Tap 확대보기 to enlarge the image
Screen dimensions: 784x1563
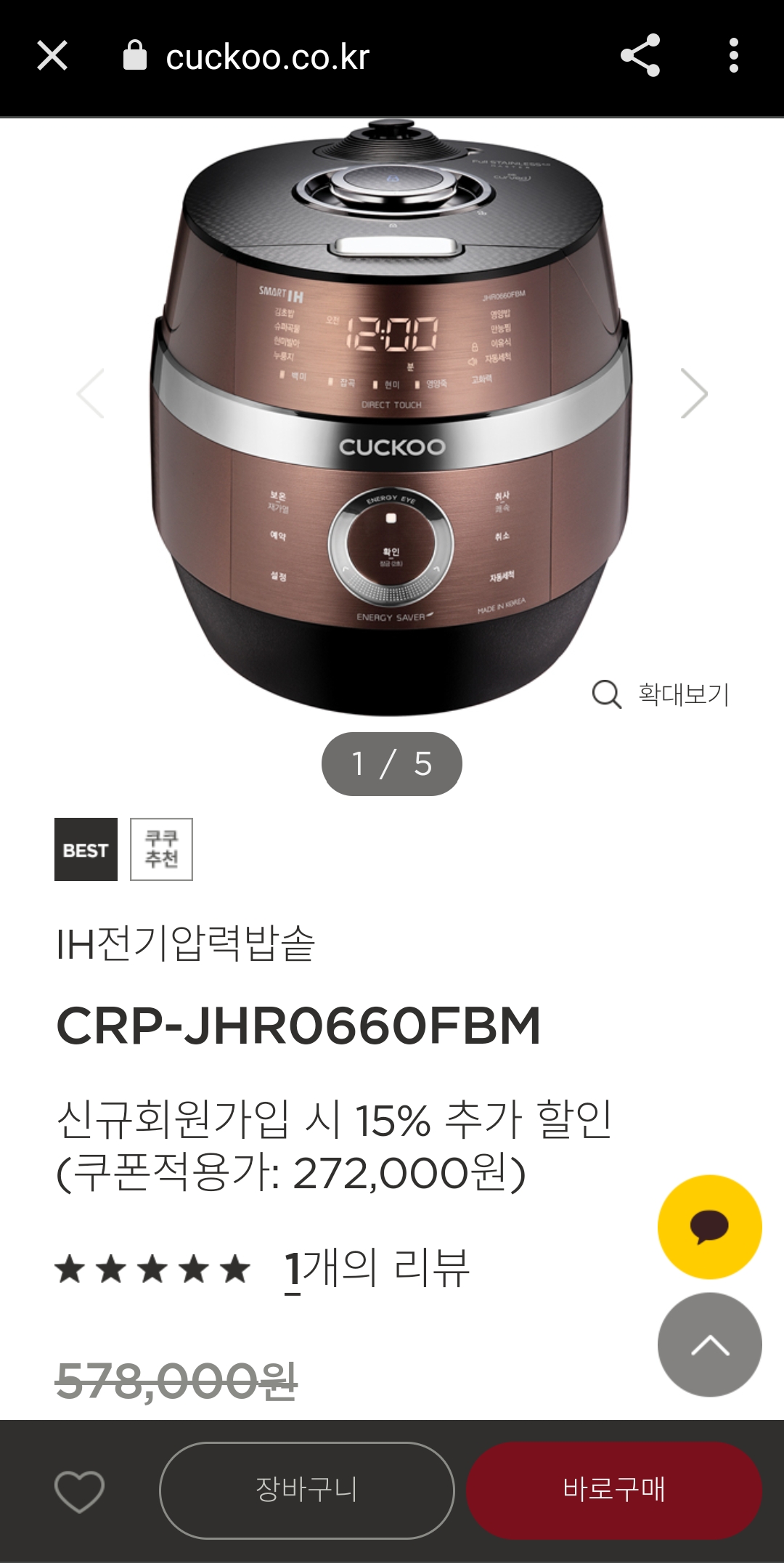(x=661, y=694)
